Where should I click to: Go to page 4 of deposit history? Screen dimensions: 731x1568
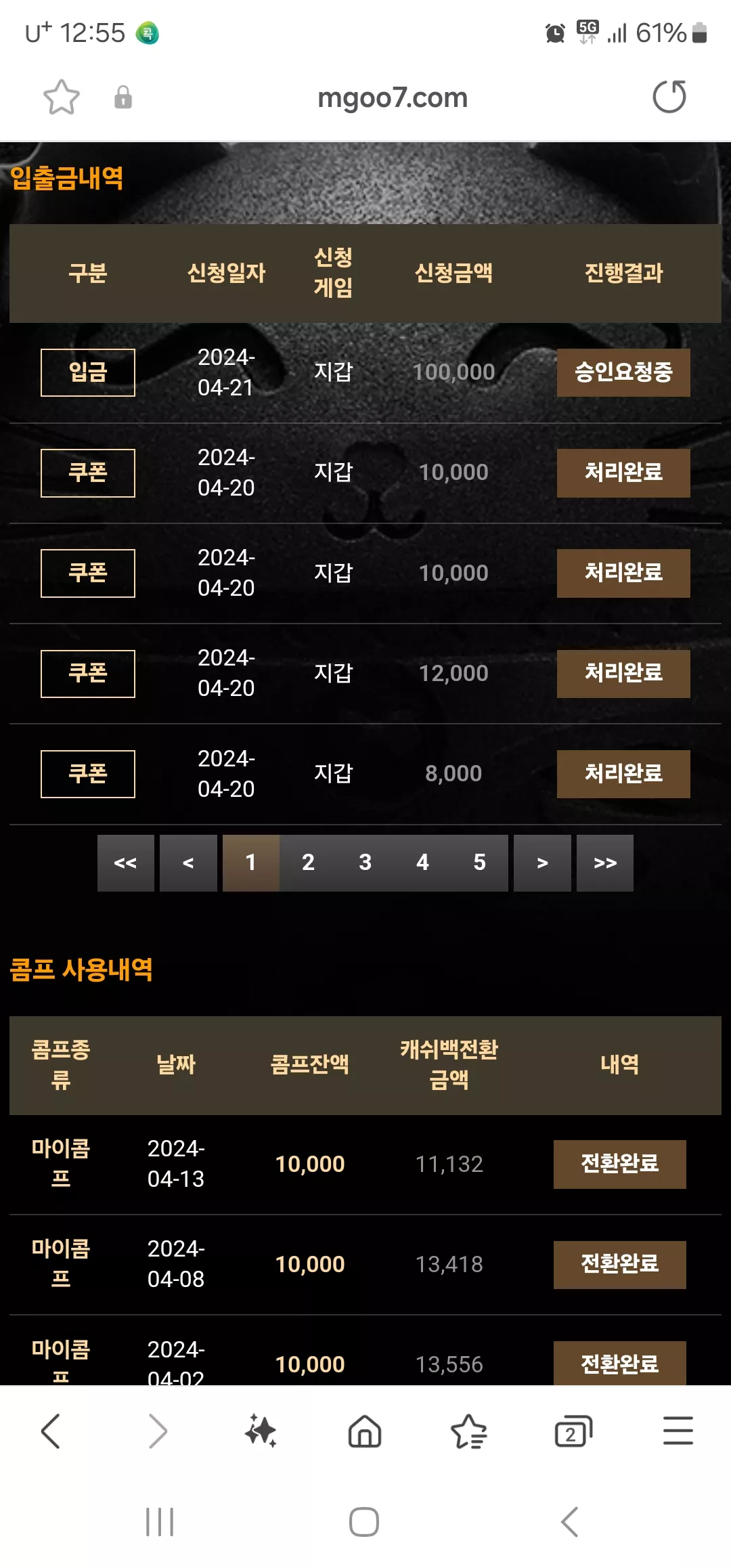pos(422,863)
